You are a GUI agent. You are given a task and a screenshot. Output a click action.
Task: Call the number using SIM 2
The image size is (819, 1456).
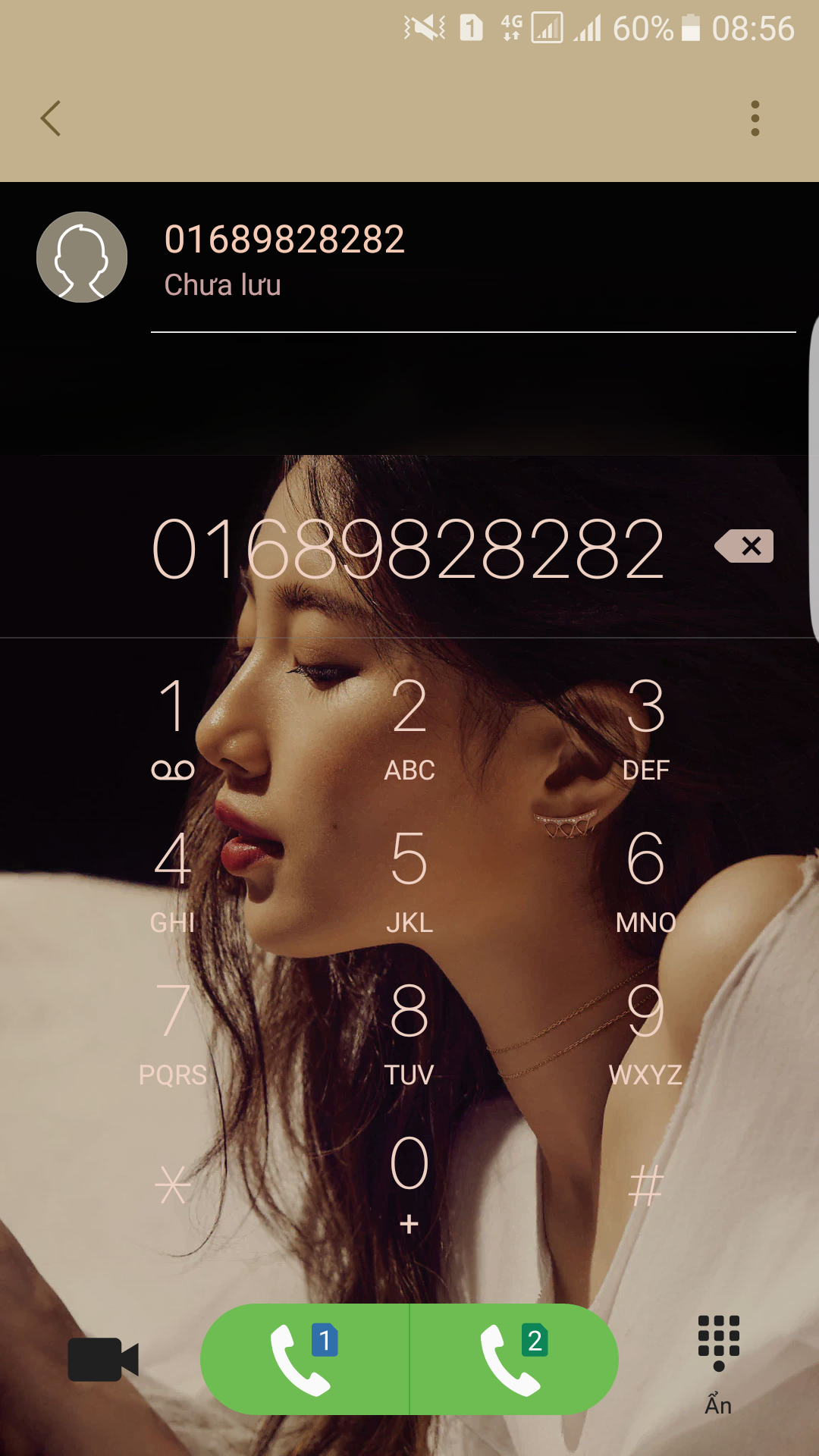(514, 1359)
